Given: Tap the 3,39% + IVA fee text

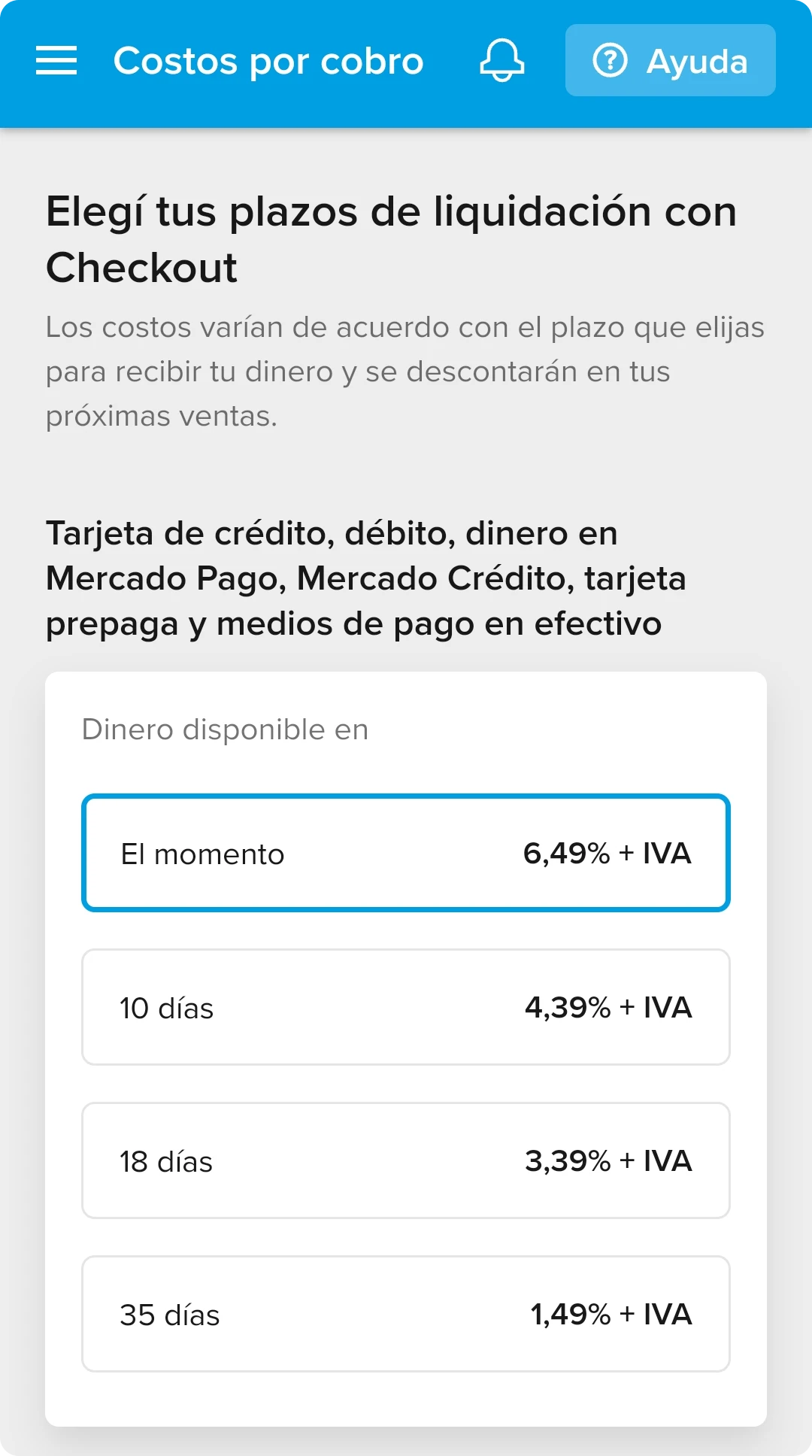Looking at the screenshot, I should (x=609, y=1161).
